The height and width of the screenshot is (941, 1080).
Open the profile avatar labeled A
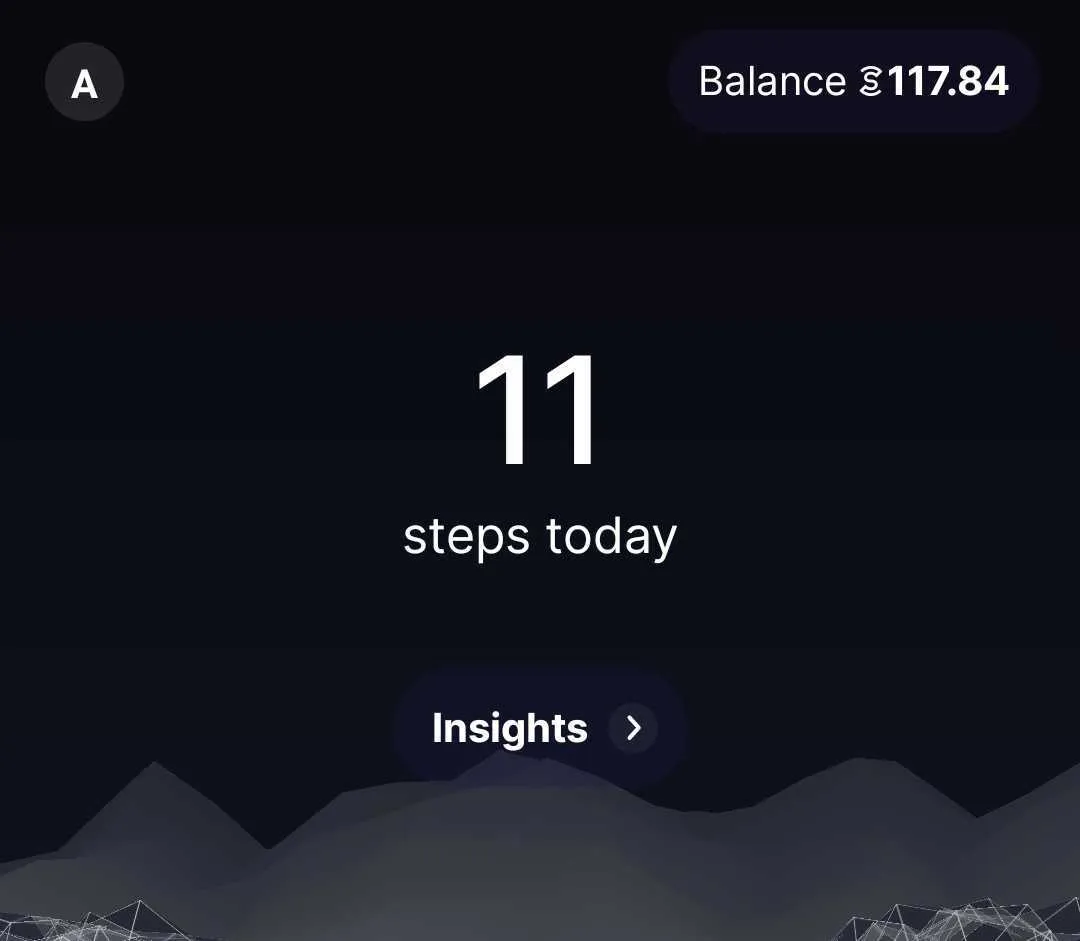click(84, 83)
